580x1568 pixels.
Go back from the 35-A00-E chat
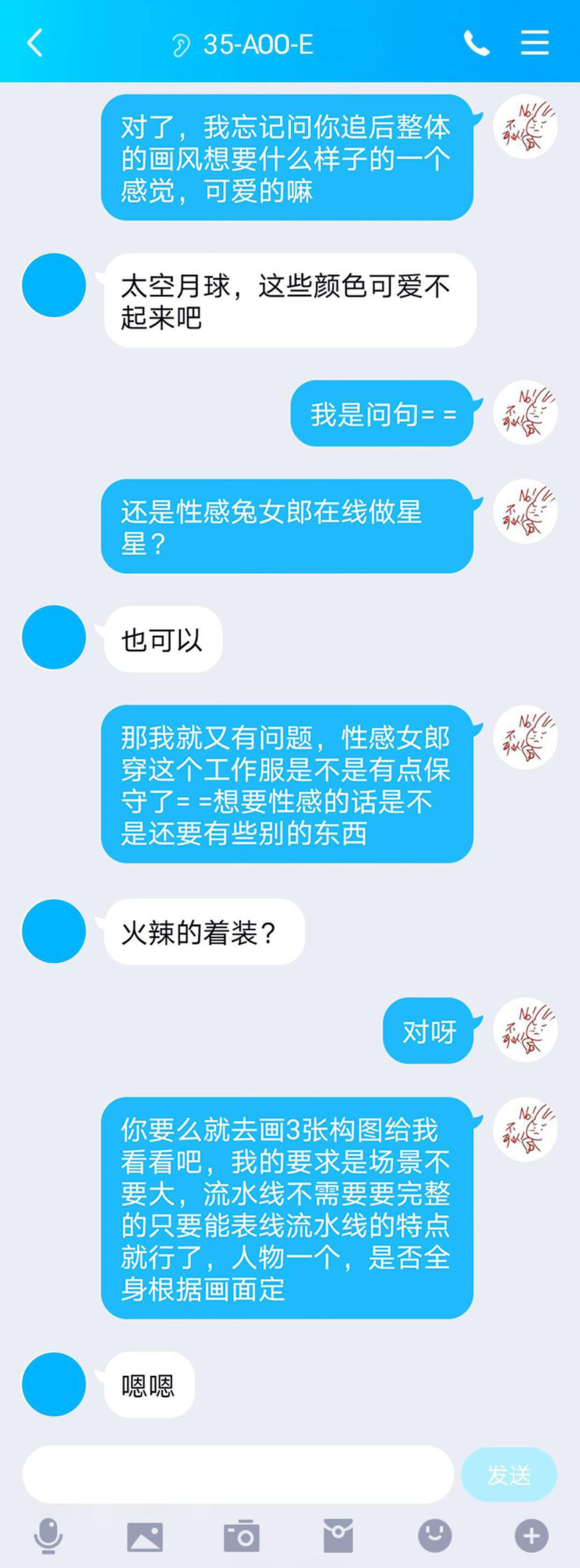pyautogui.click(x=35, y=43)
